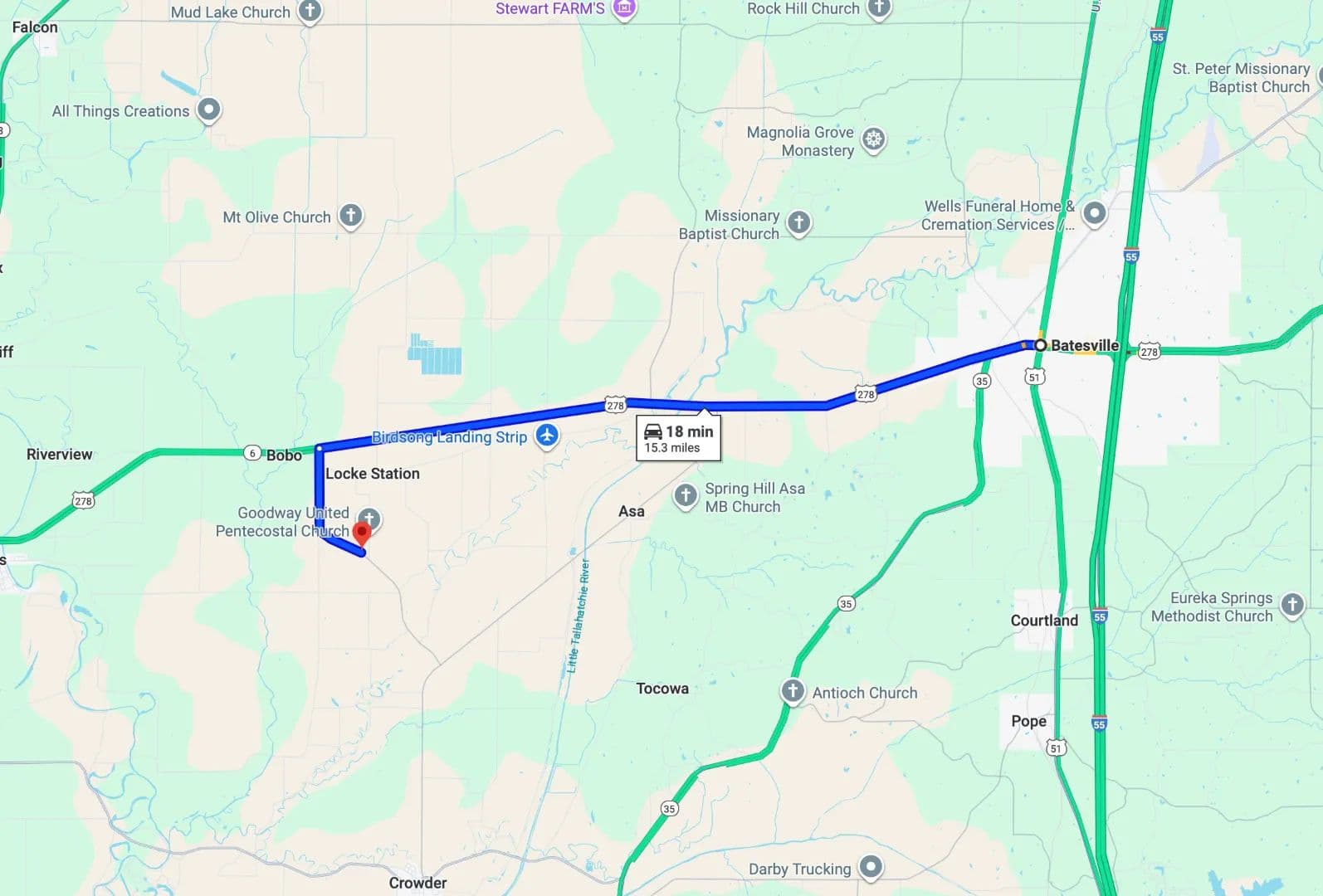The width and height of the screenshot is (1323, 896).
Task: Select the Wells Funeral Home pin
Action: 1095,213
